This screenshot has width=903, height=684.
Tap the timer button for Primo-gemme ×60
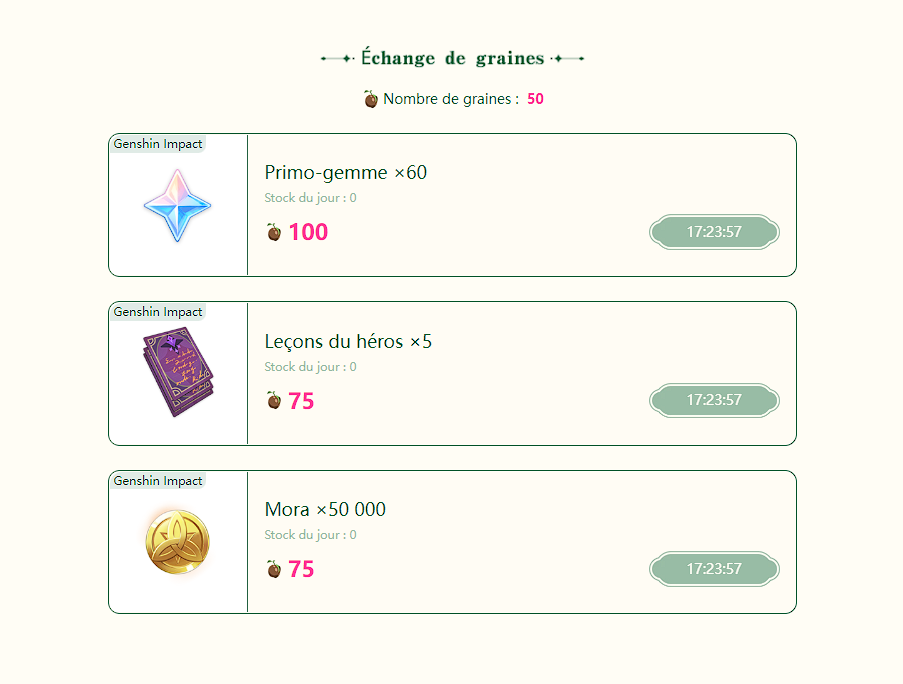click(x=714, y=232)
